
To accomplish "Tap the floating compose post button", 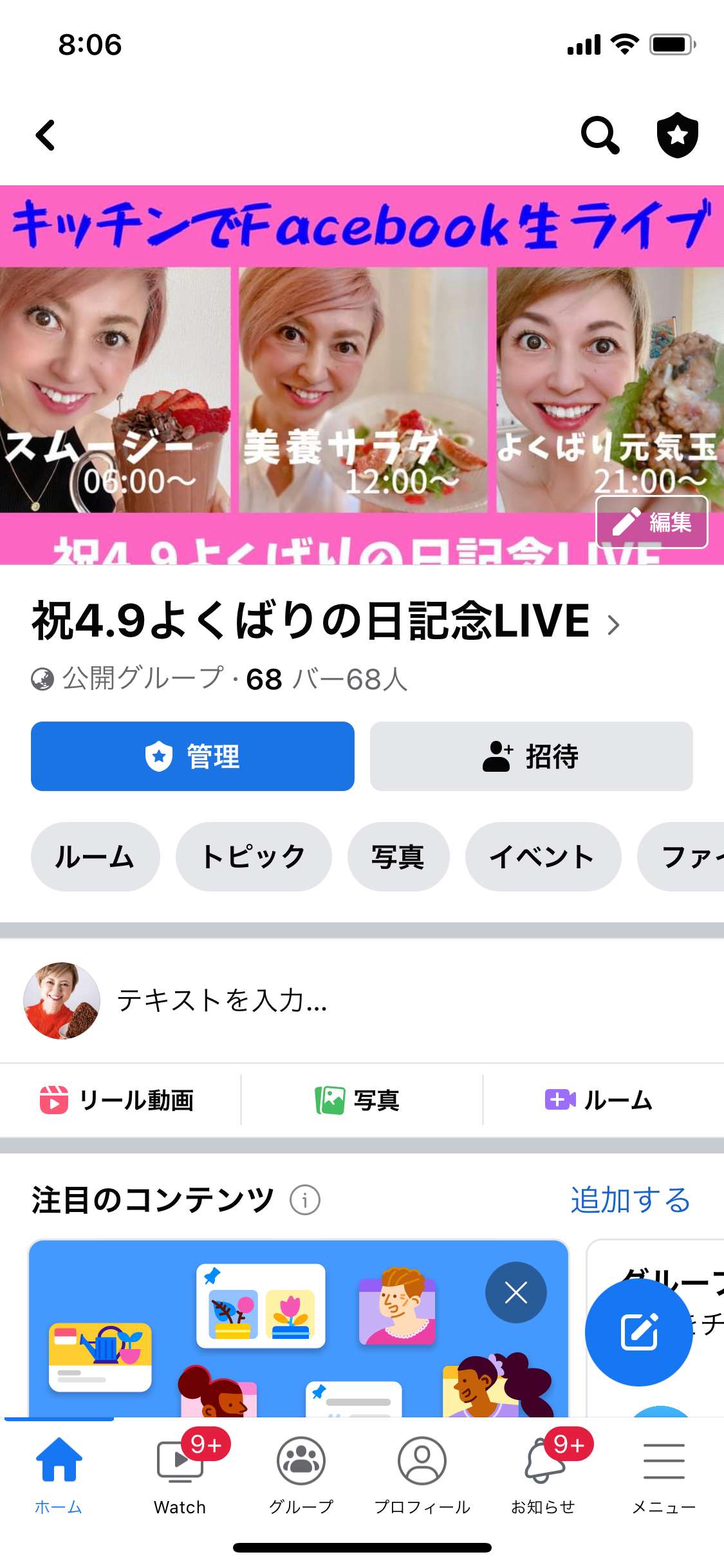I will 638,1332.
